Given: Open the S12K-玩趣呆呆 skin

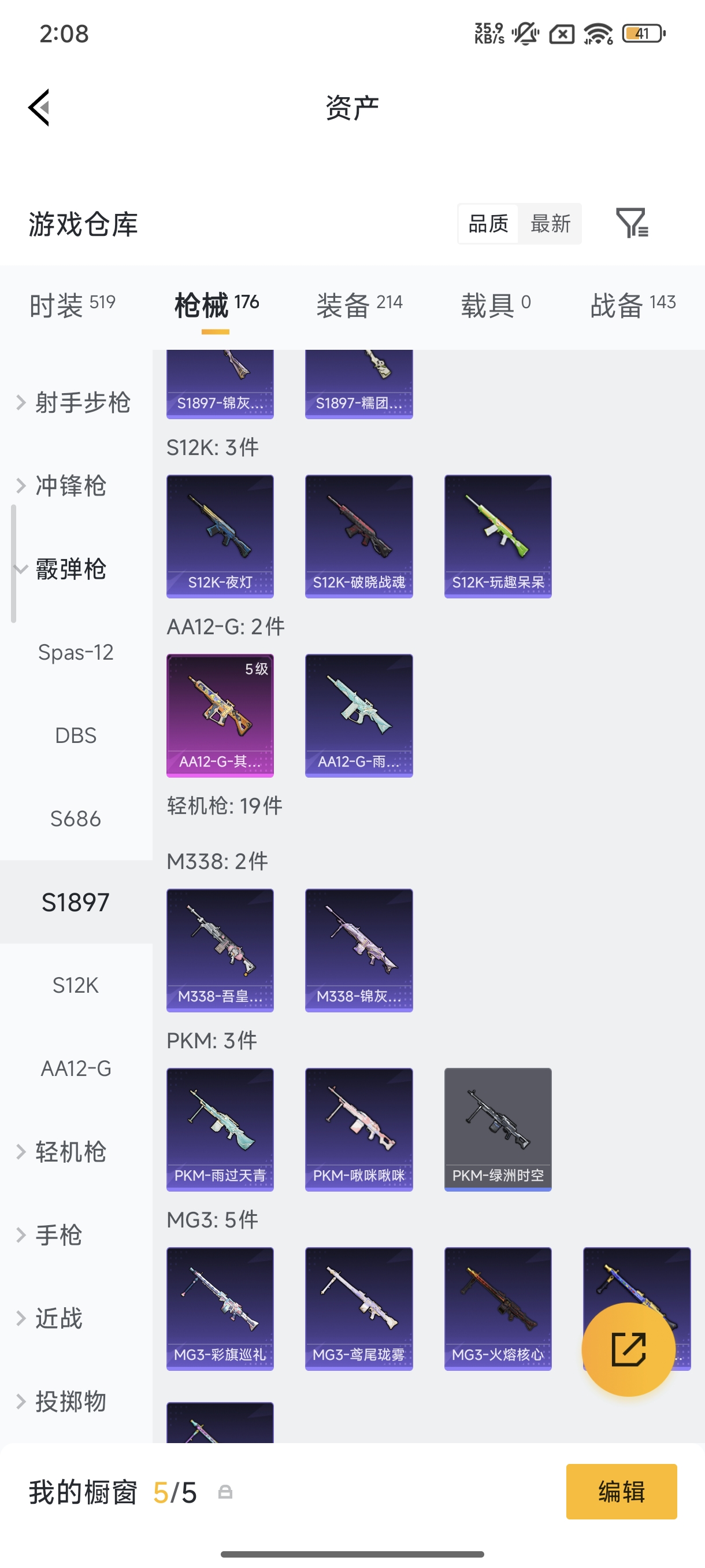Looking at the screenshot, I should pos(498,537).
